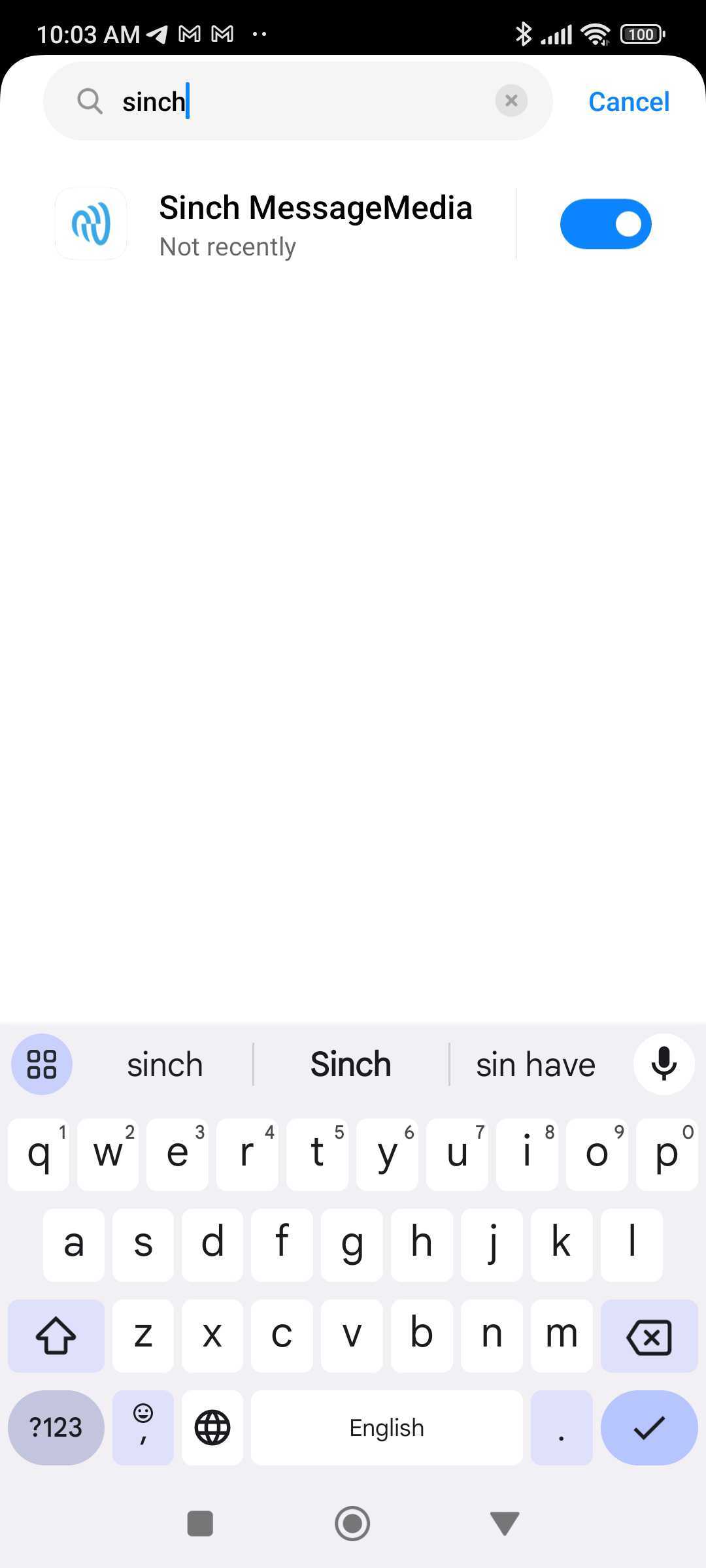
Task: Select 'Sinch' suggestion from prediction bar
Action: (x=351, y=1063)
